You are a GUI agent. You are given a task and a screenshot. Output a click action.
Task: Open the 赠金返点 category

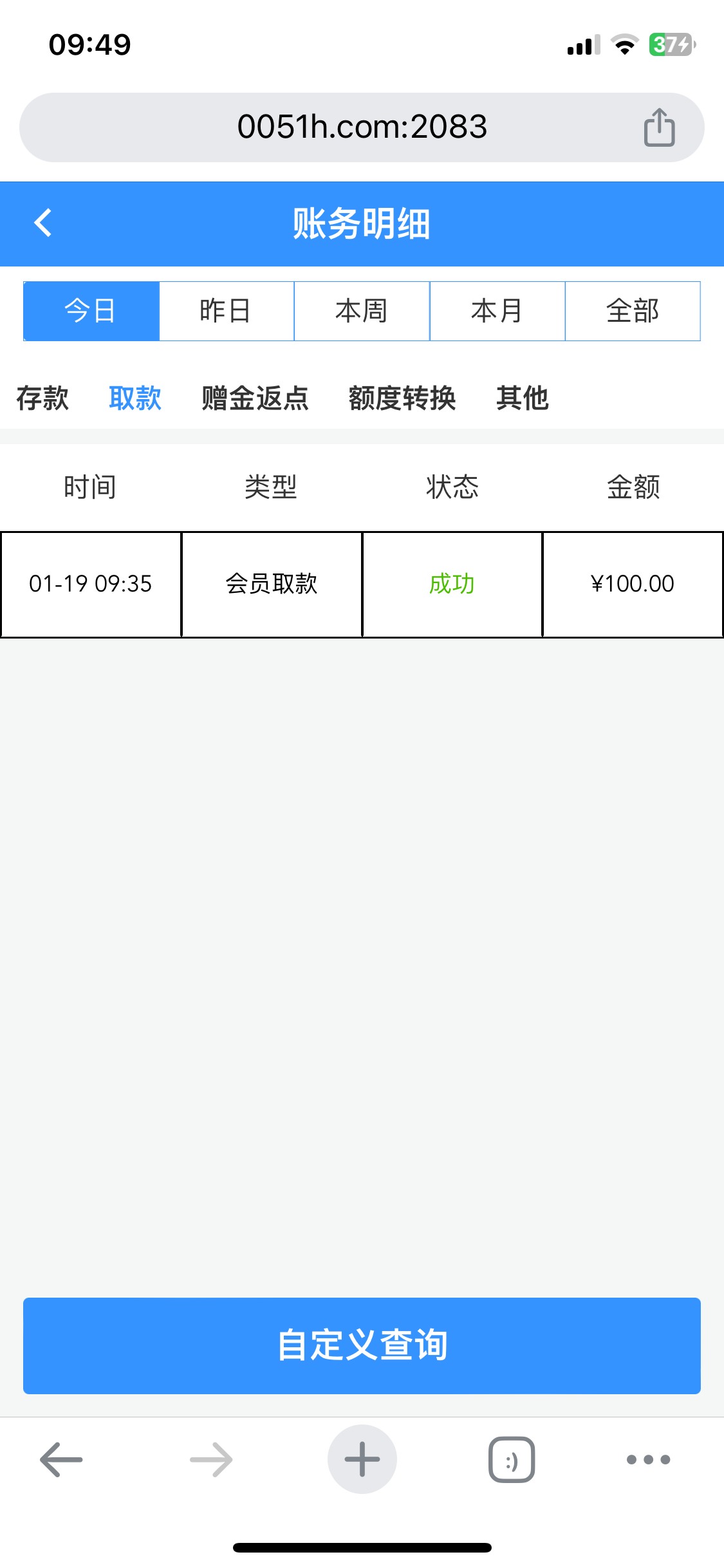(x=255, y=398)
